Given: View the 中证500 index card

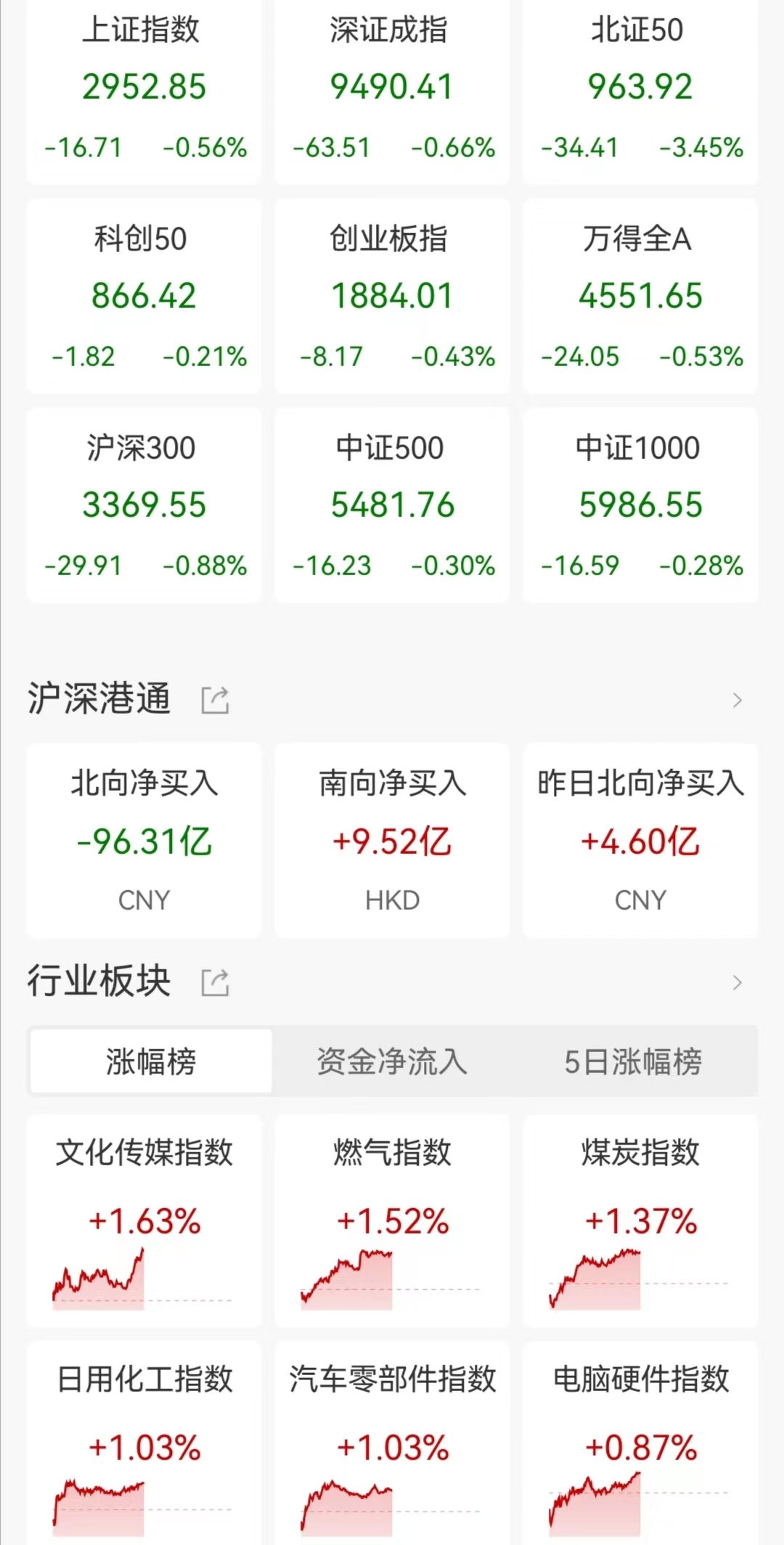Looking at the screenshot, I should click(x=392, y=505).
